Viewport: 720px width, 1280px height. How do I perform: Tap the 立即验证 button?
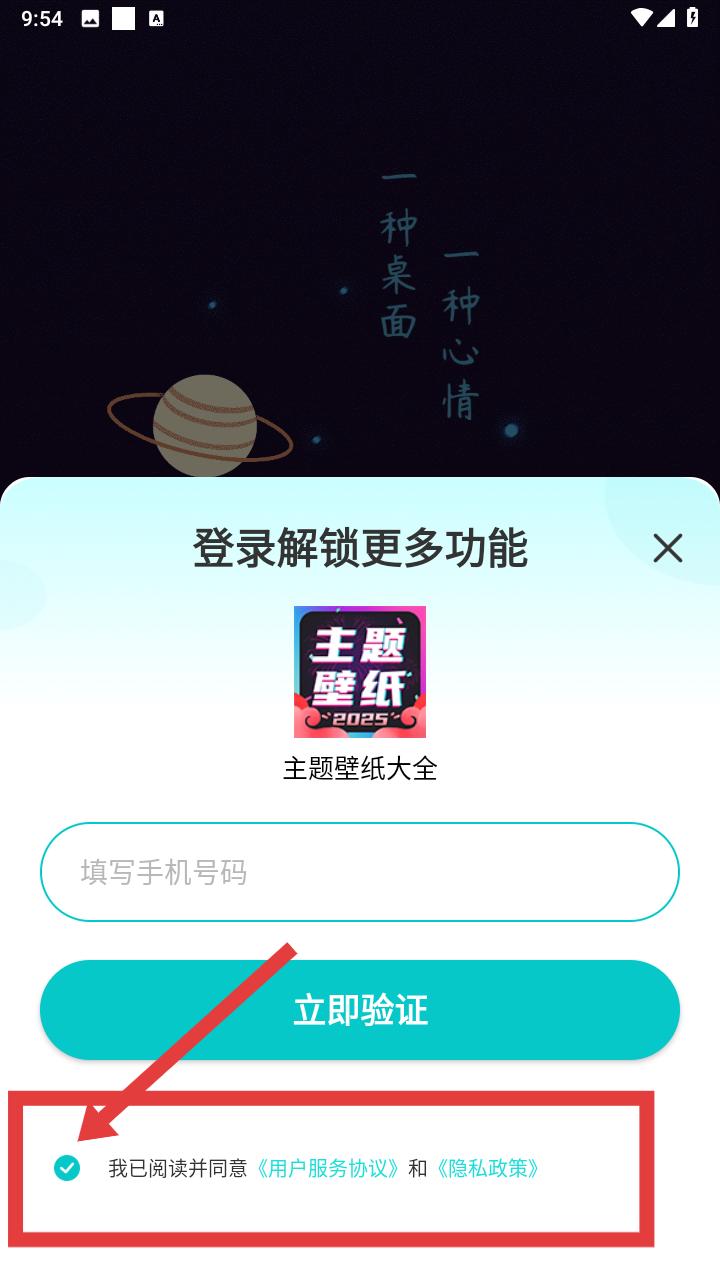(x=360, y=1010)
